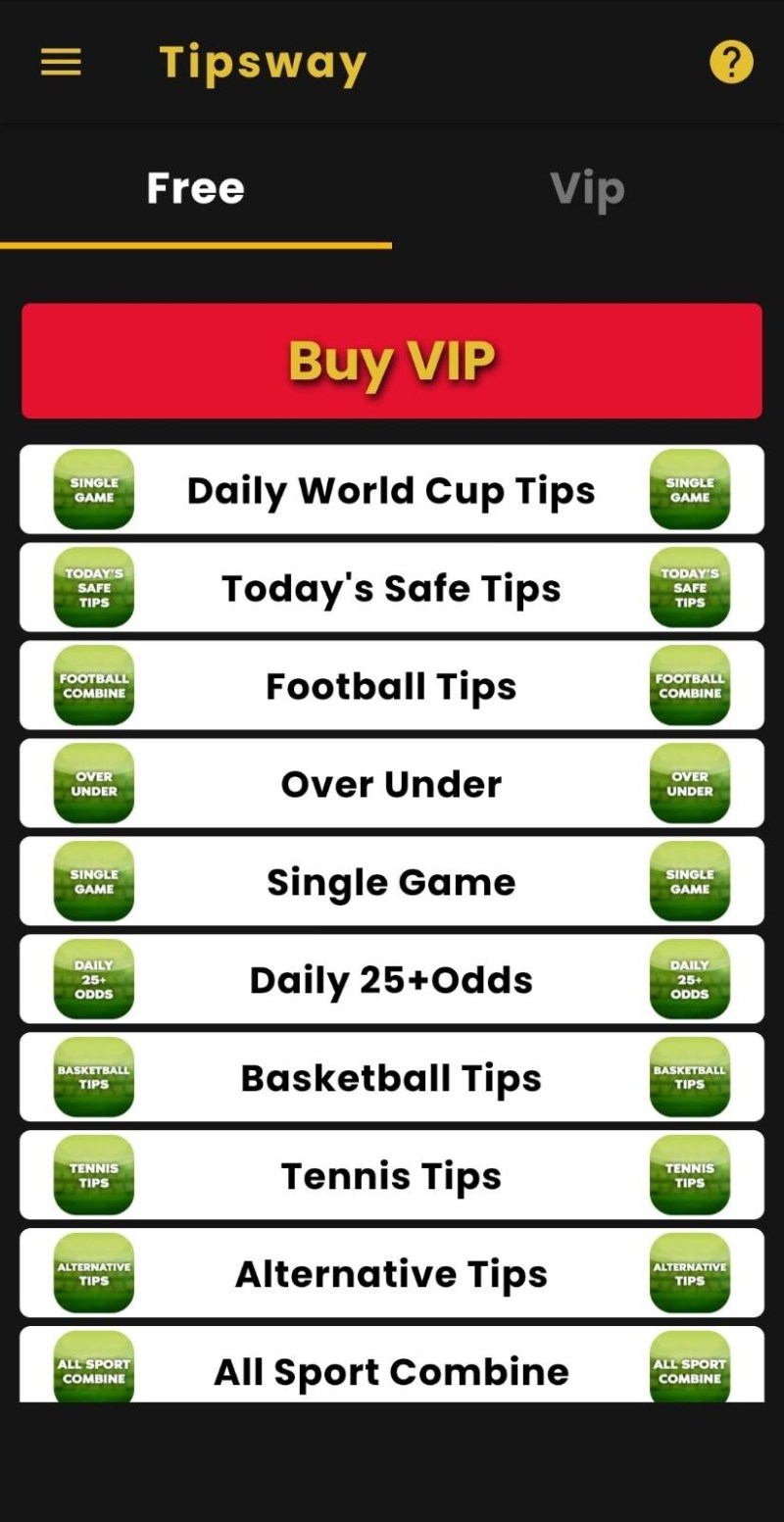Check the Alternative Tips row
The width and height of the screenshot is (784, 1522).
tap(391, 1274)
